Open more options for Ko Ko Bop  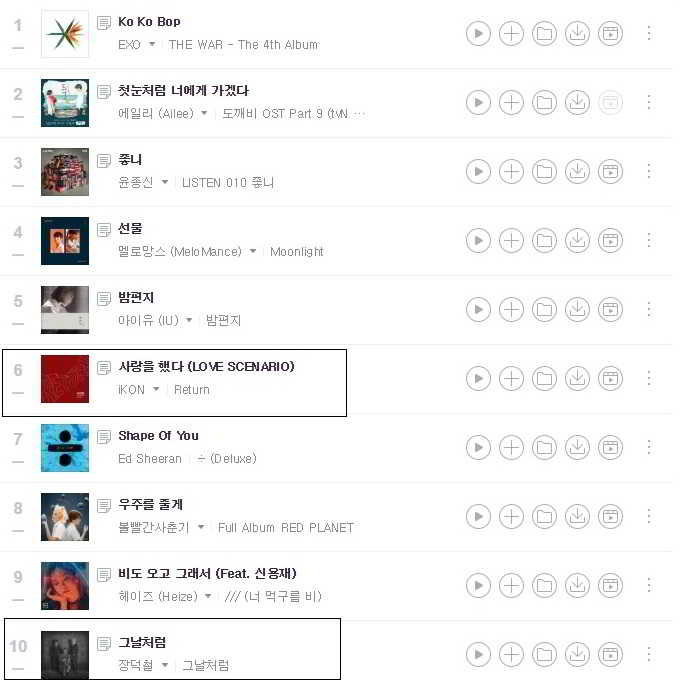coord(649,33)
